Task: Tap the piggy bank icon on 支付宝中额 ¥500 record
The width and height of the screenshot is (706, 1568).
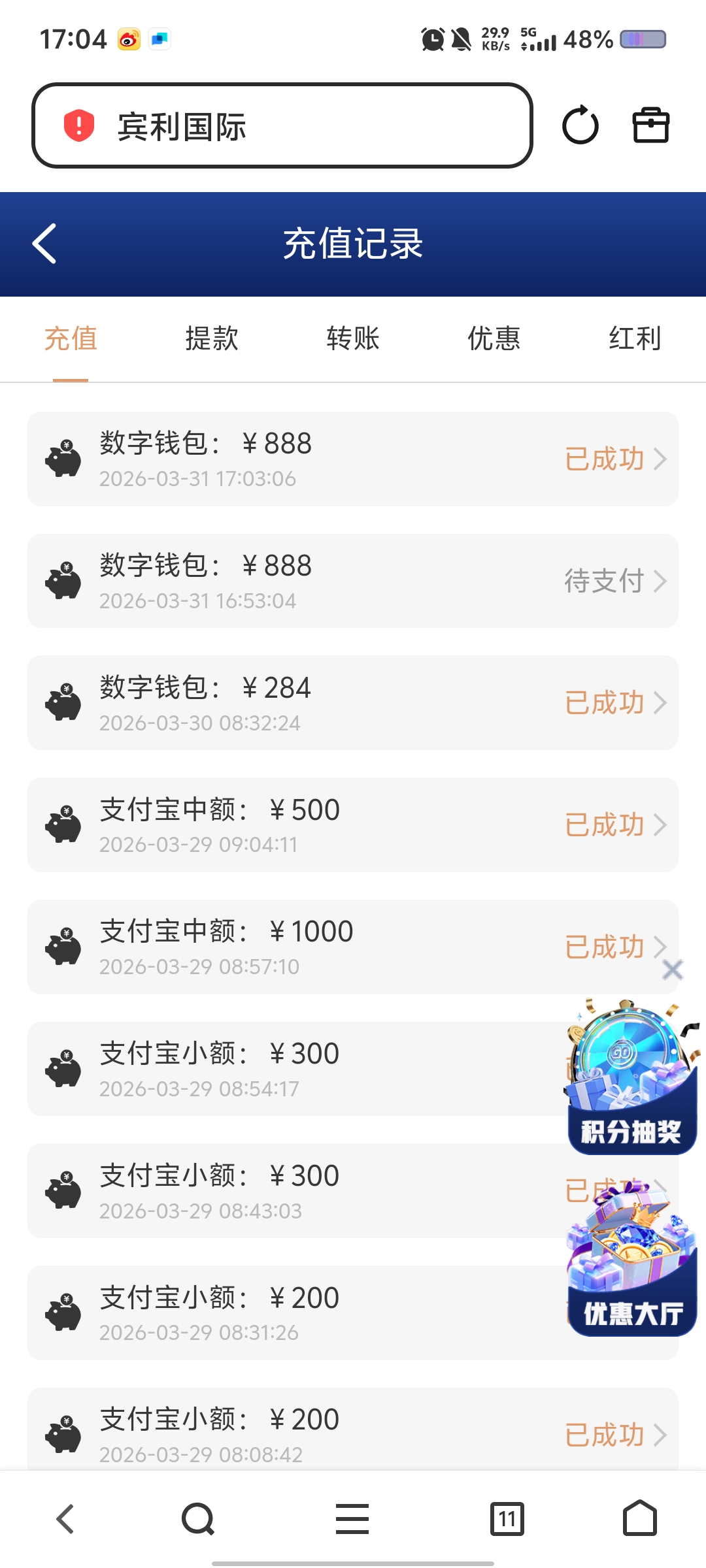Action: coord(63,825)
